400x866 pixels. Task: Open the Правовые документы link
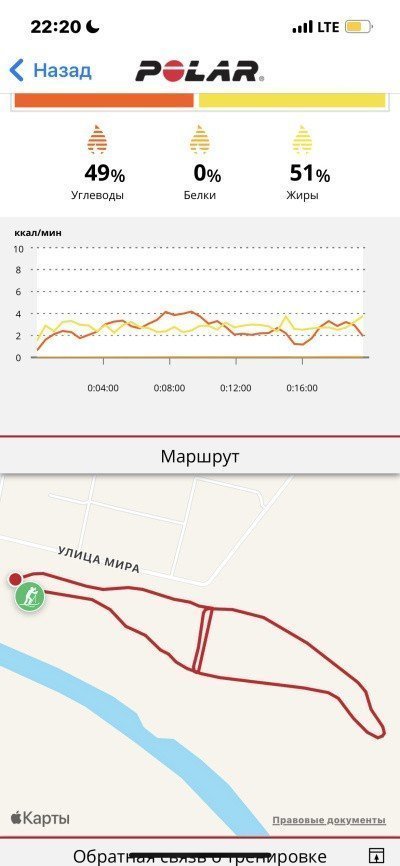pyautogui.click(x=329, y=820)
